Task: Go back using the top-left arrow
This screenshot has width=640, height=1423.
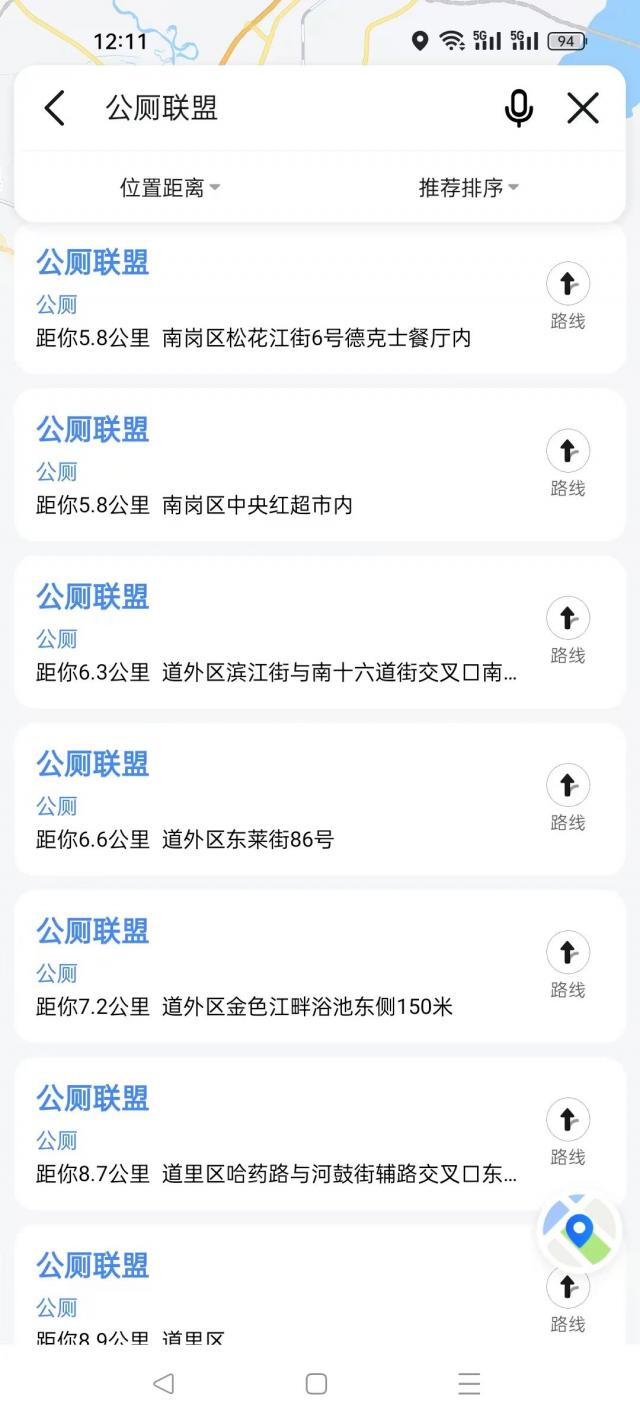Action: click(x=55, y=108)
